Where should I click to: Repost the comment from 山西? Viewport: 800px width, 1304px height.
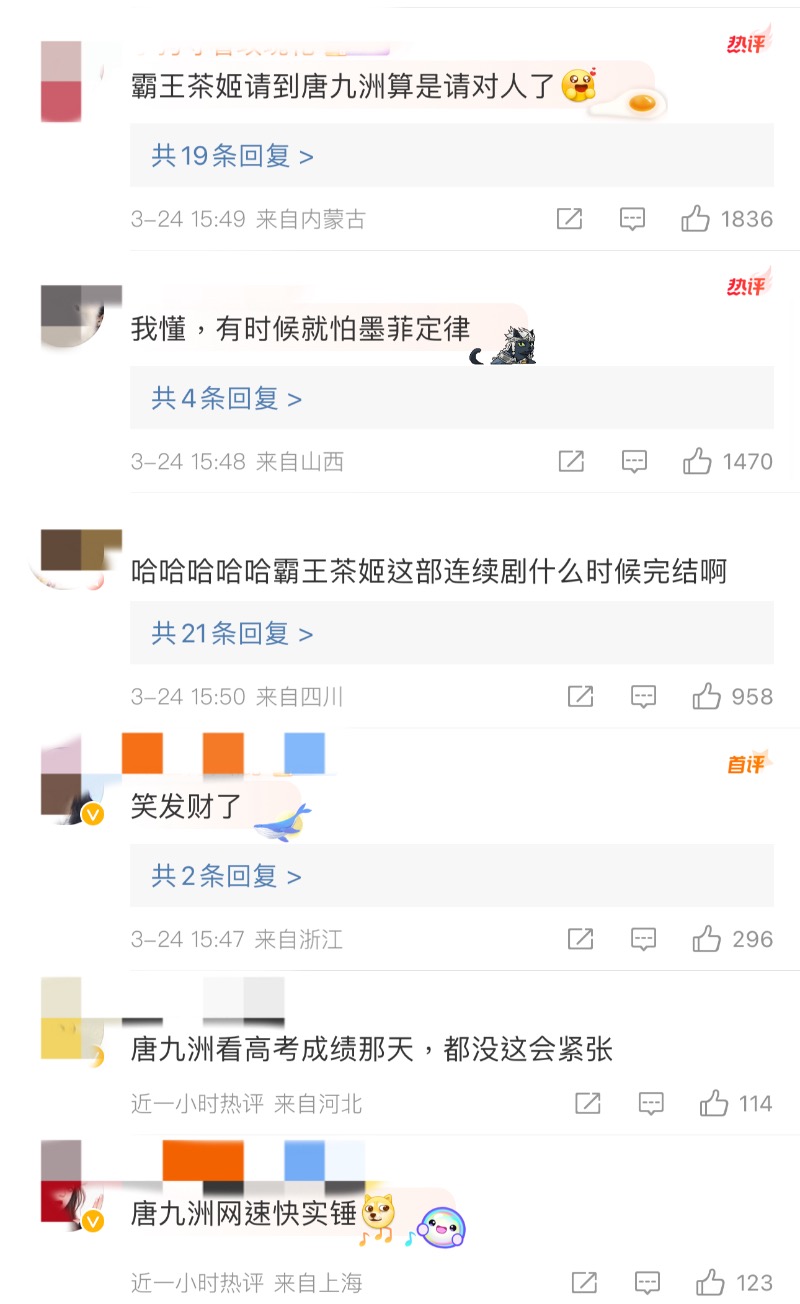[x=571, y=461]
